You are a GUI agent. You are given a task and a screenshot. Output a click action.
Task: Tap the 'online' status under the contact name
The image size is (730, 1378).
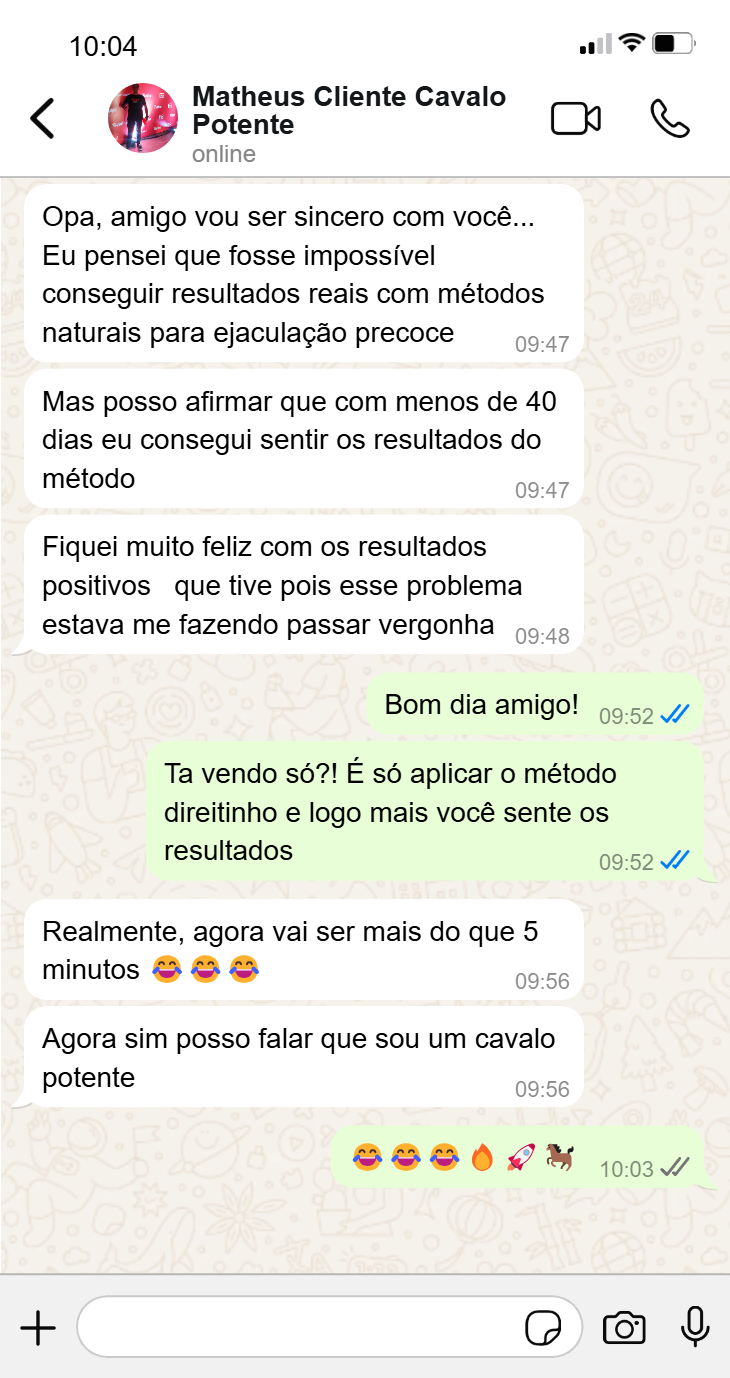click(x=222, y=154)
